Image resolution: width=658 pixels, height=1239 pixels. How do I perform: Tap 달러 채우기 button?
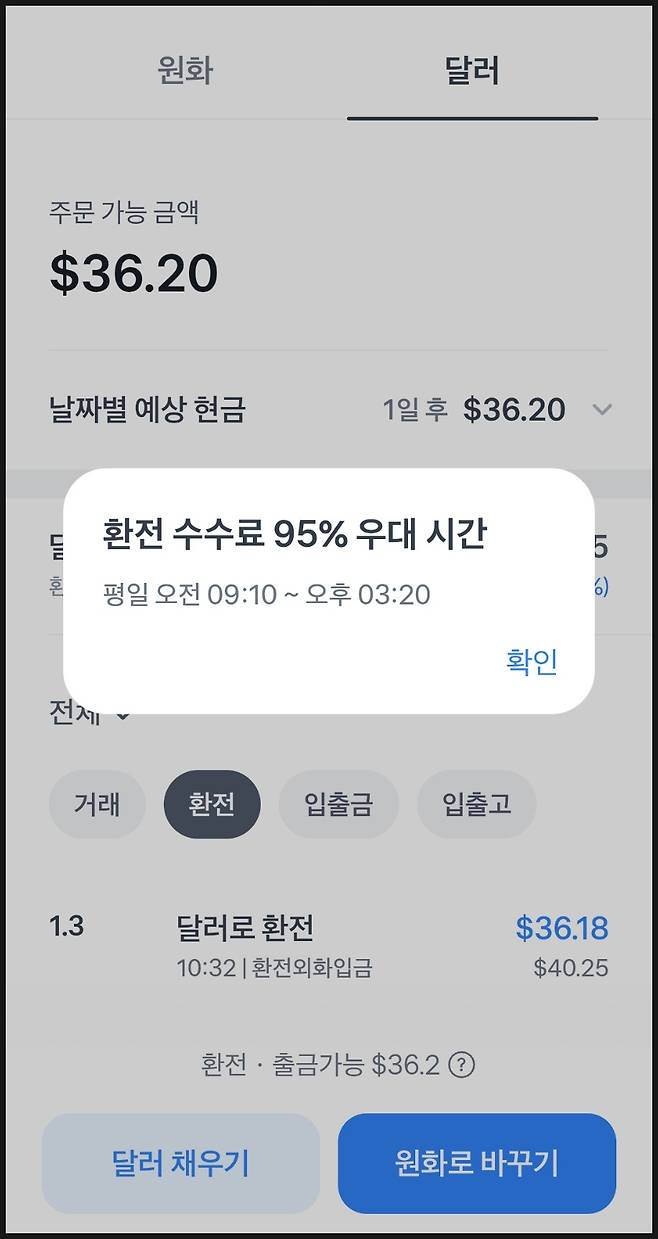tap(181, 1163)
